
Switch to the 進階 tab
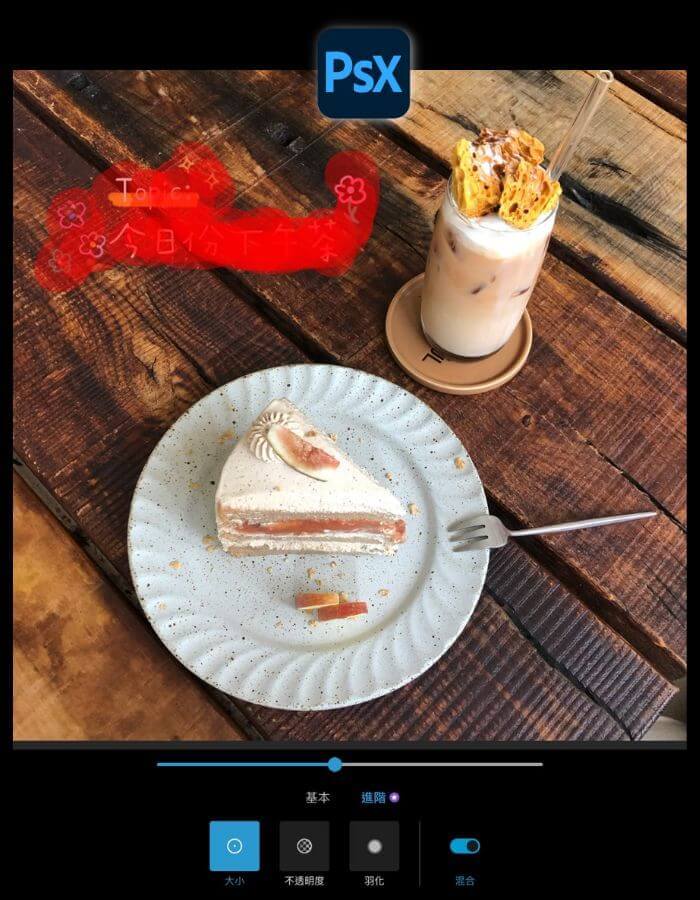click(x=374, y=798)
